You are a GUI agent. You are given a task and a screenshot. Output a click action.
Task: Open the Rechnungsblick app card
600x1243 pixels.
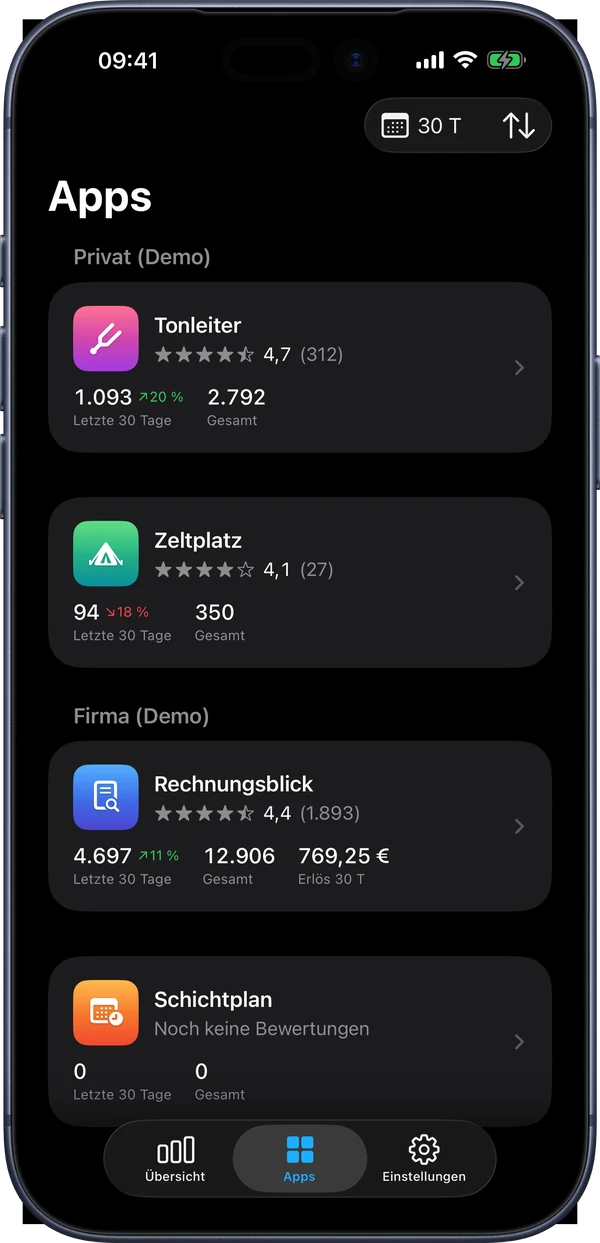click(300, 826)
